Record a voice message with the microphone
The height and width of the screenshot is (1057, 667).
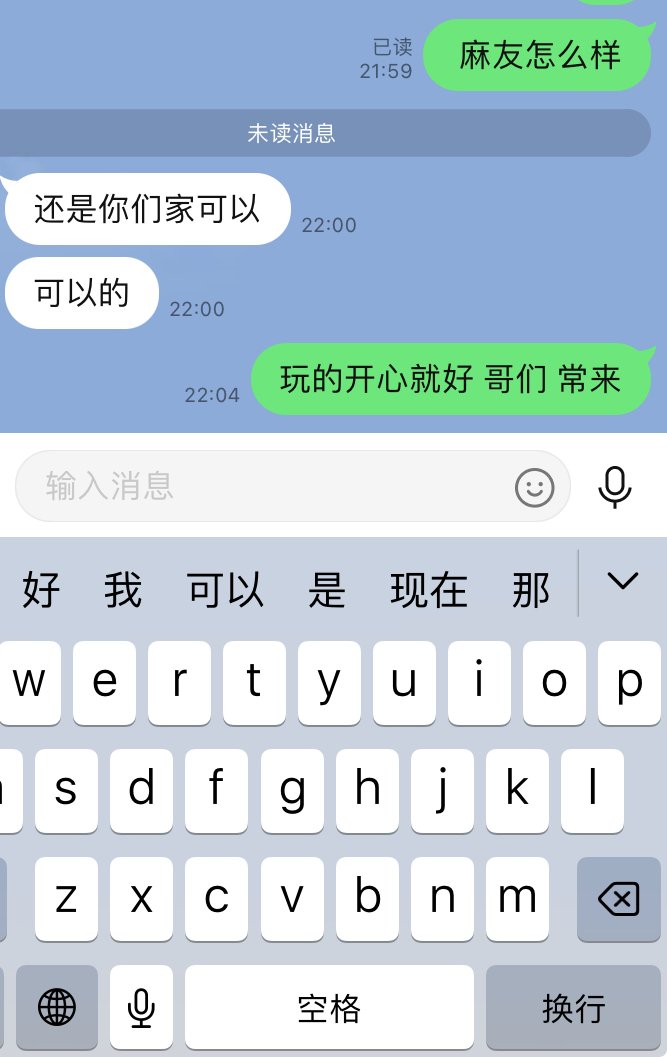614,487
